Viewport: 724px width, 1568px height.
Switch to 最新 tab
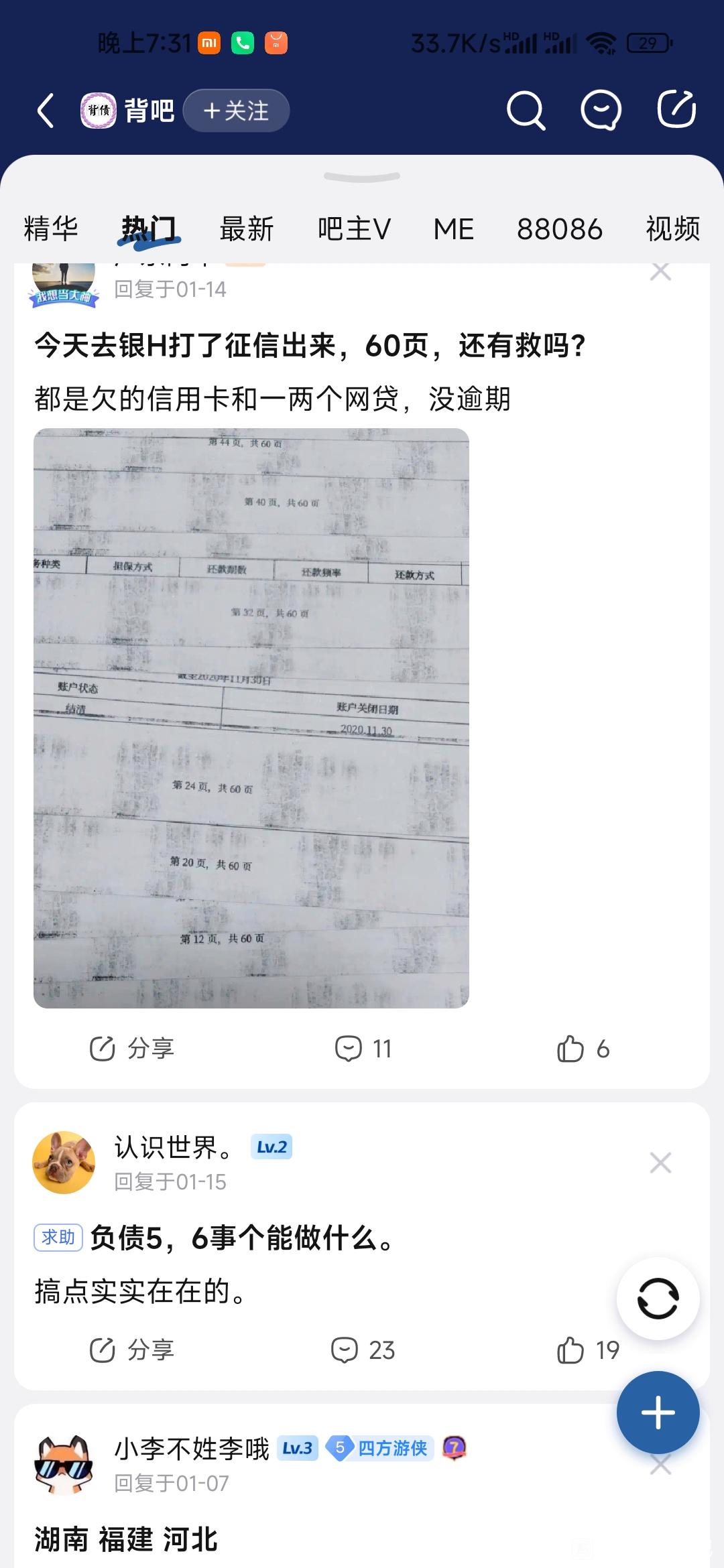point(247,229)
